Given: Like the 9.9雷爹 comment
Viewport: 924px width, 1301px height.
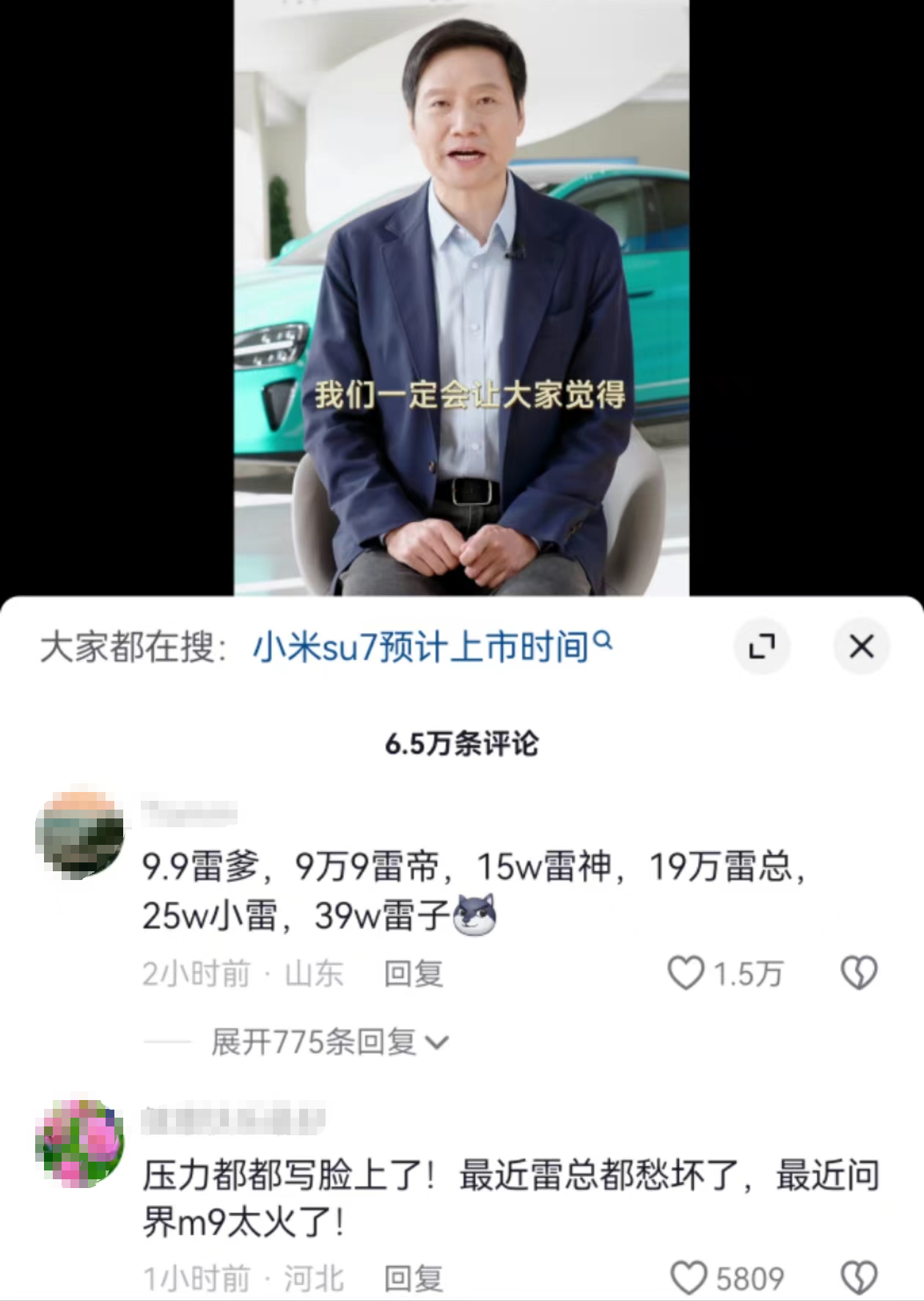Looking at the screenshot, I should [686, 973].
